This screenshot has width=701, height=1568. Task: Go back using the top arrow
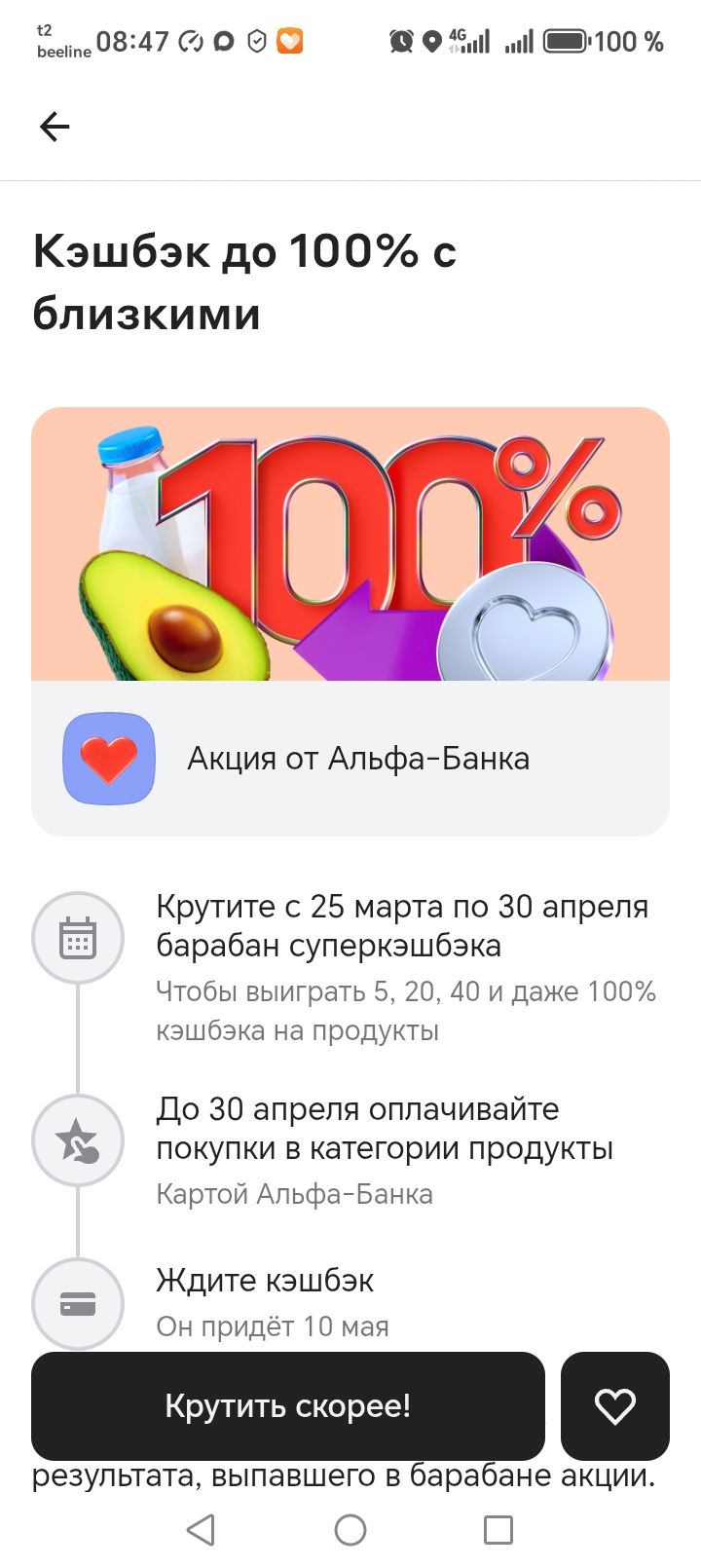click(55, 127)
